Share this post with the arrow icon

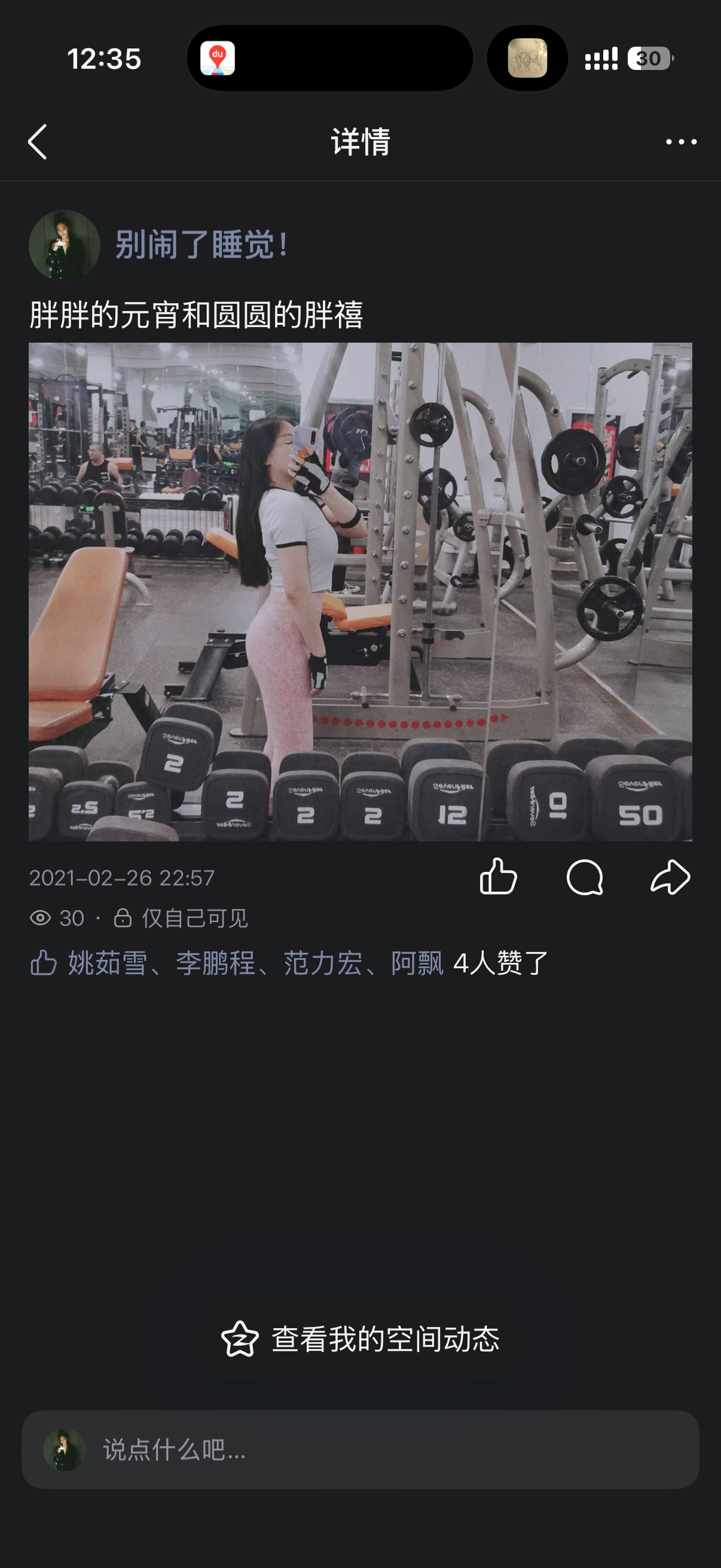(x=671, y=877)
